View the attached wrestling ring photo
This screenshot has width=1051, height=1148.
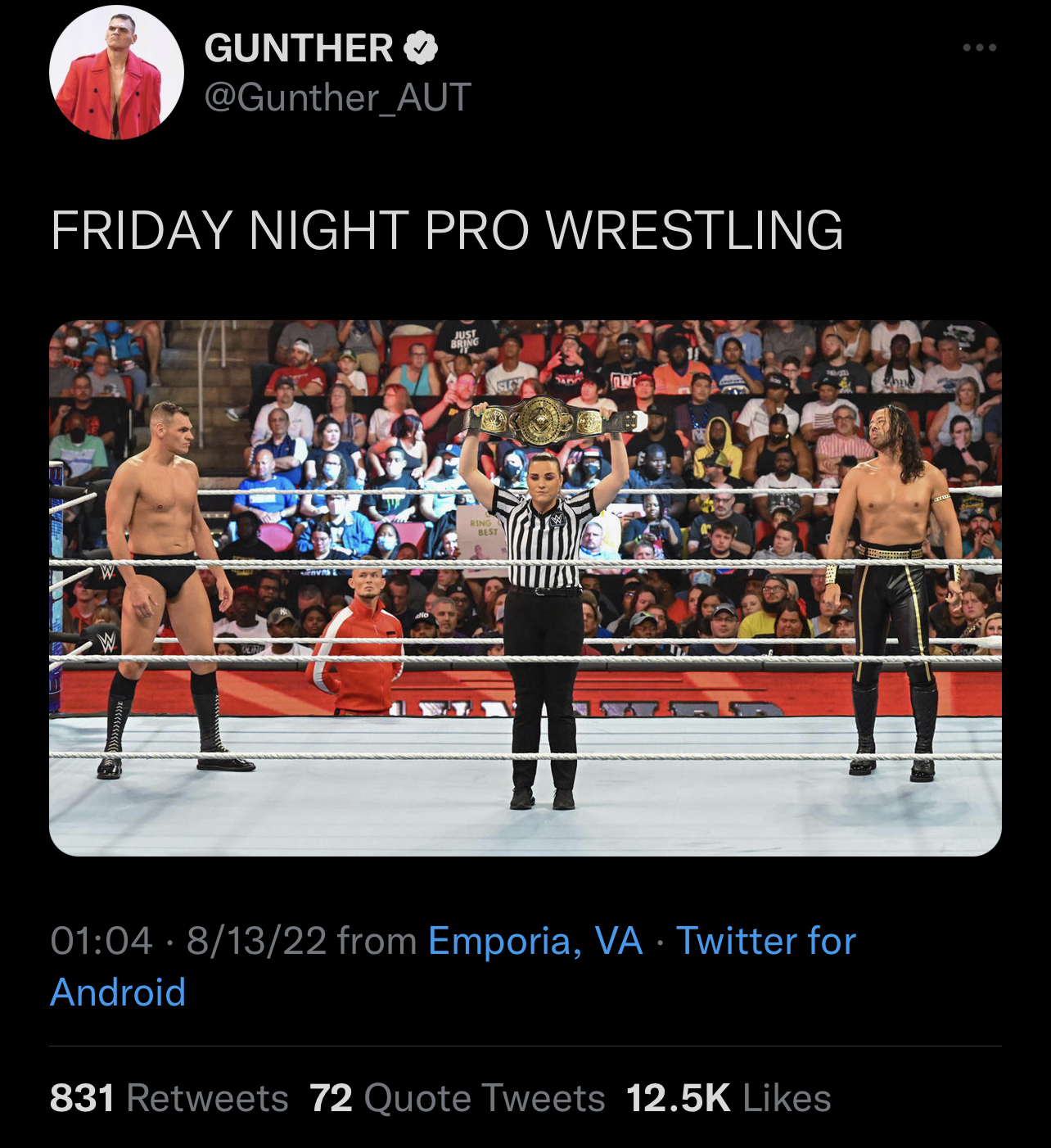[x=525, y=587]
